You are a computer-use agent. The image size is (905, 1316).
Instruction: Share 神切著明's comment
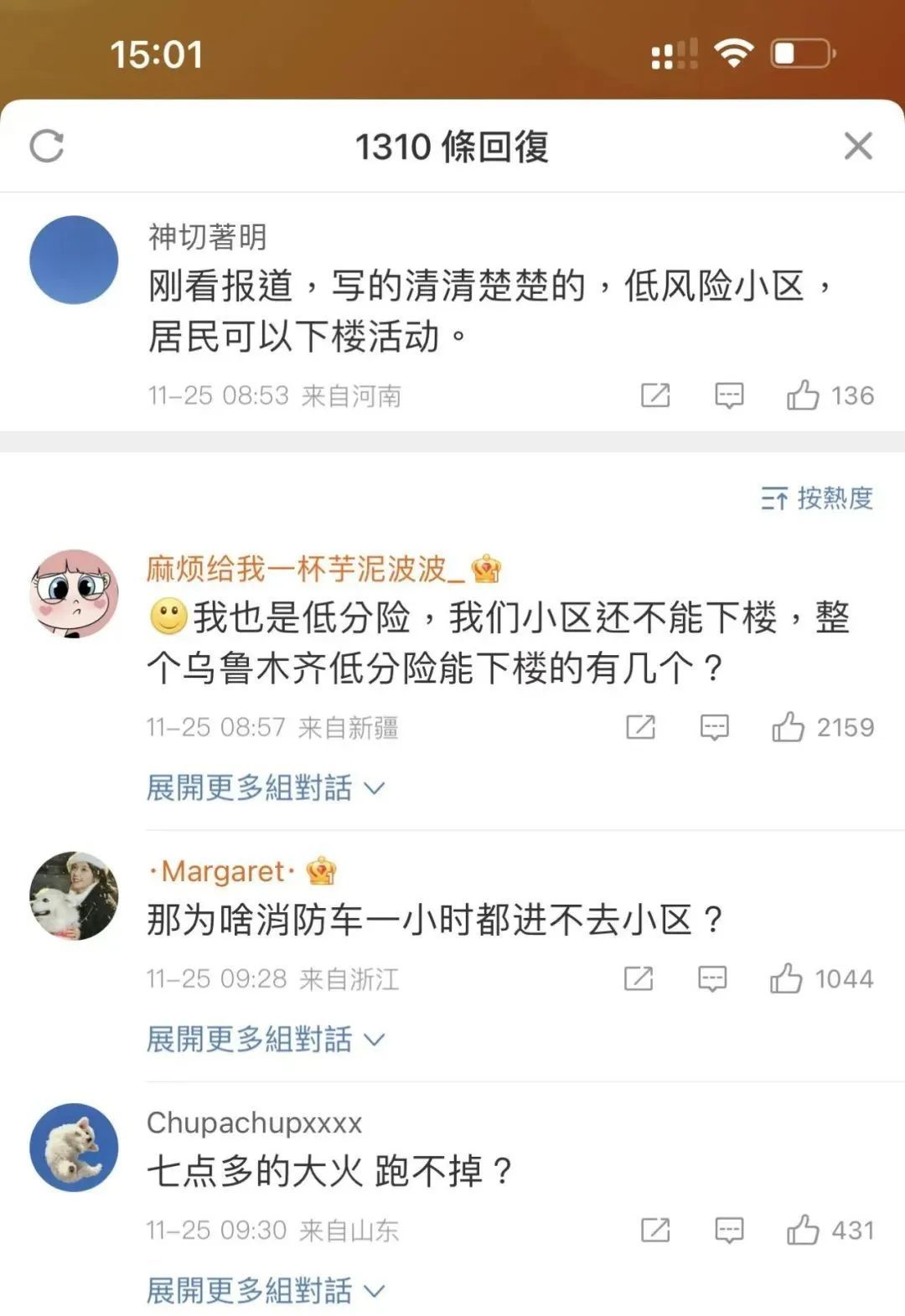(655, 395)
